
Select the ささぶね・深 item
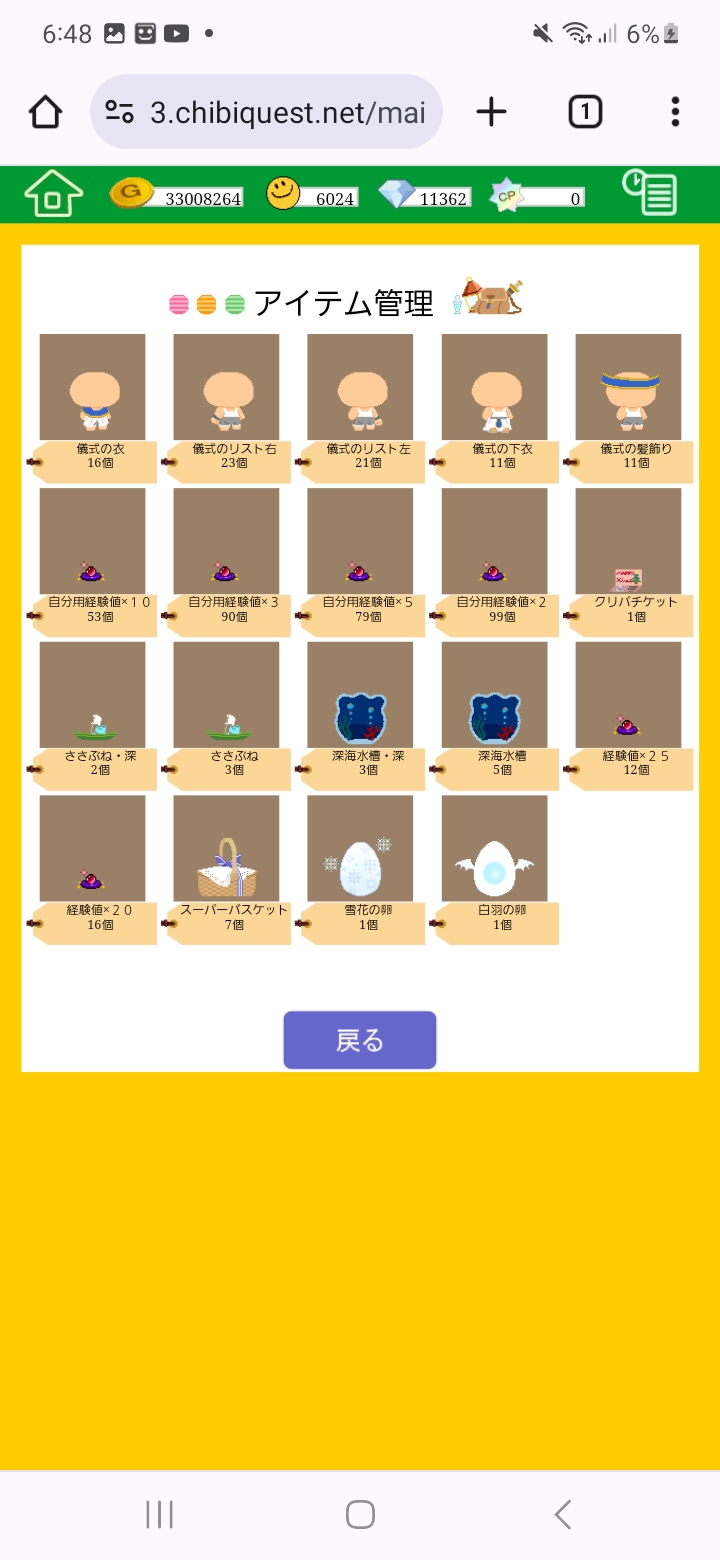tap(93, 696)
